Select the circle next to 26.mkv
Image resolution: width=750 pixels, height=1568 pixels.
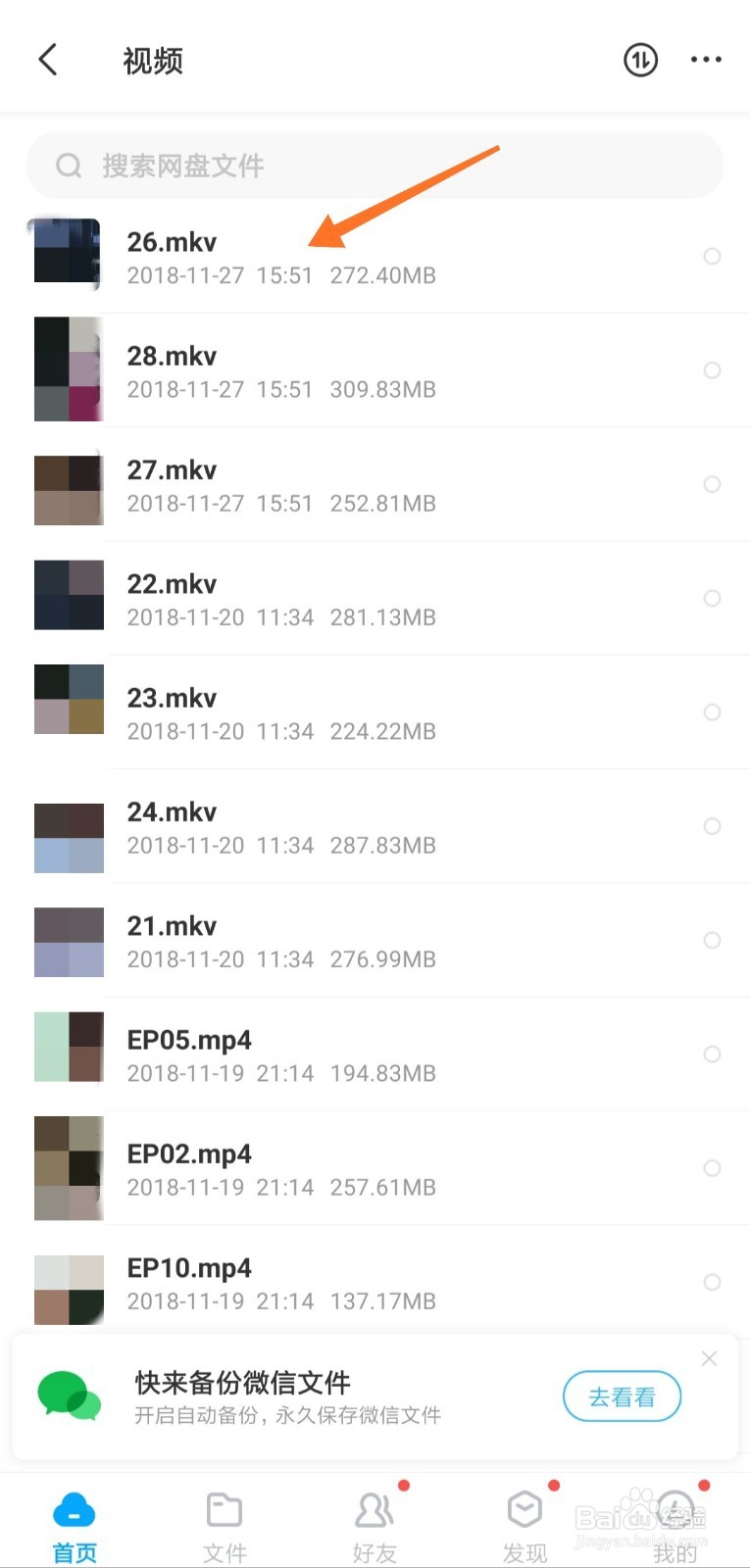point(712,257)
